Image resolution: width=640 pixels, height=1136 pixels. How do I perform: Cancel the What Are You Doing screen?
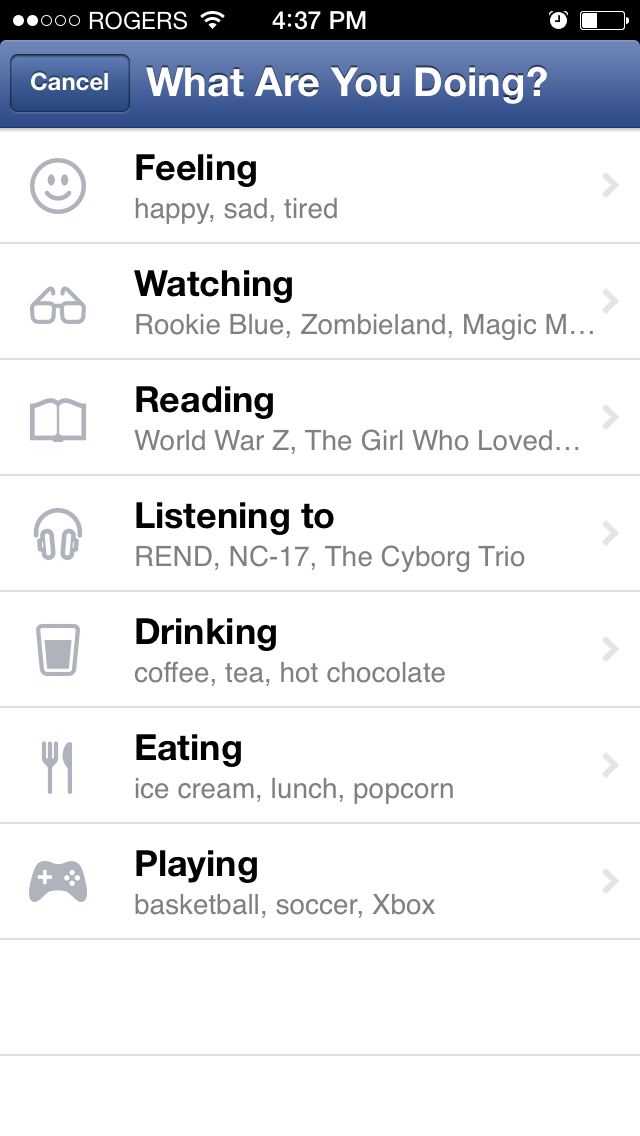tap(70, 83)
